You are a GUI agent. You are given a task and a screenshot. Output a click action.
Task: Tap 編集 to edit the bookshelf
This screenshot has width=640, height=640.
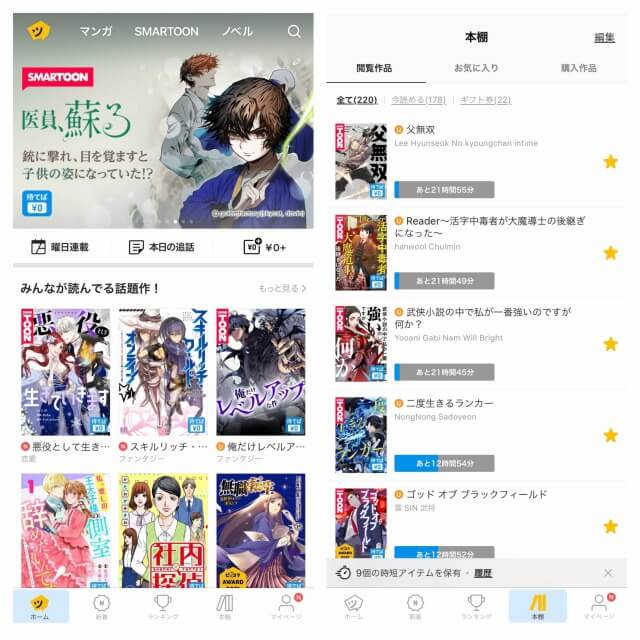604,38
